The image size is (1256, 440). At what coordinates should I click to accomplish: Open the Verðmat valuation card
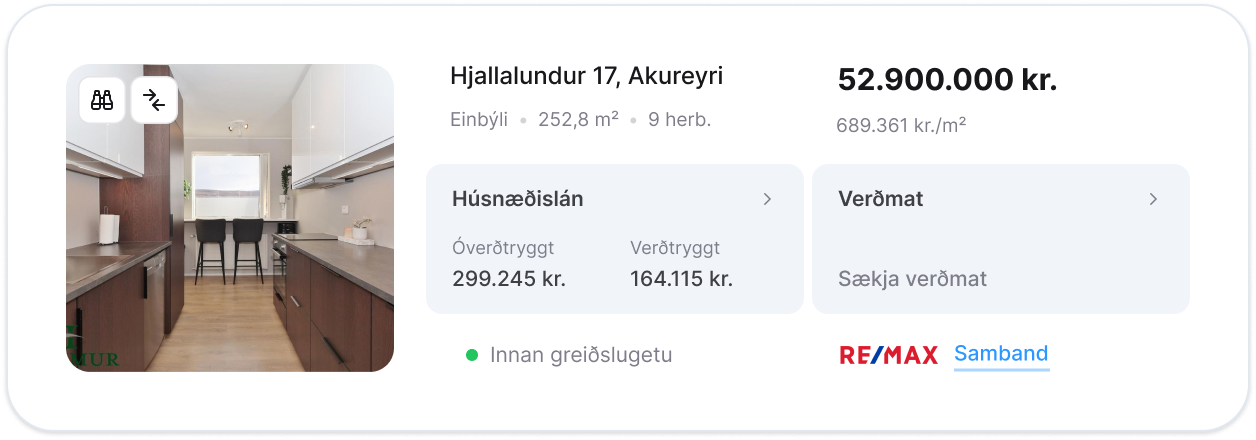[x=1000, y=238]
